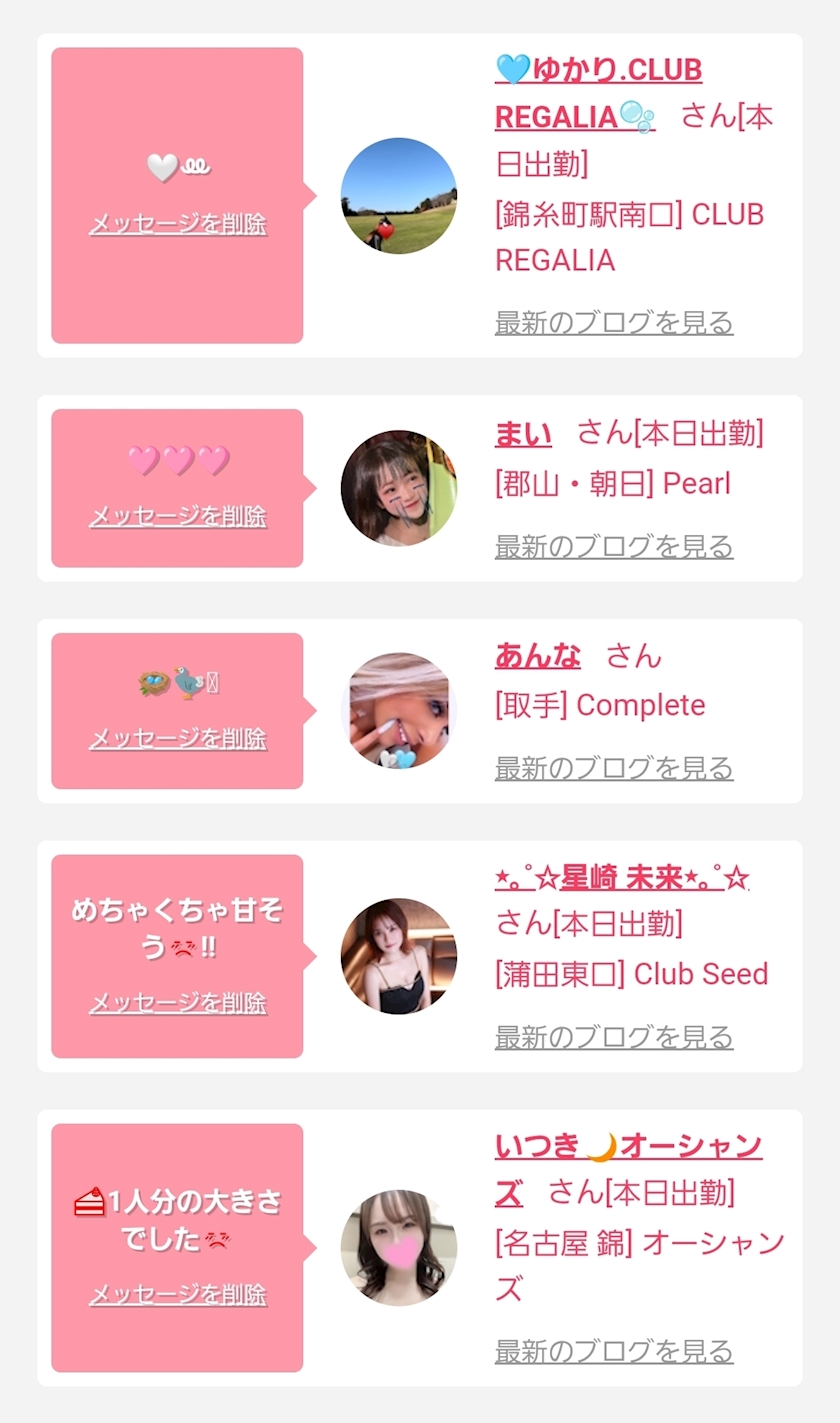840x1423 pixels.
Task: Delete the めちゃくちゃ甘そう message
Action: pos(178,1003)
